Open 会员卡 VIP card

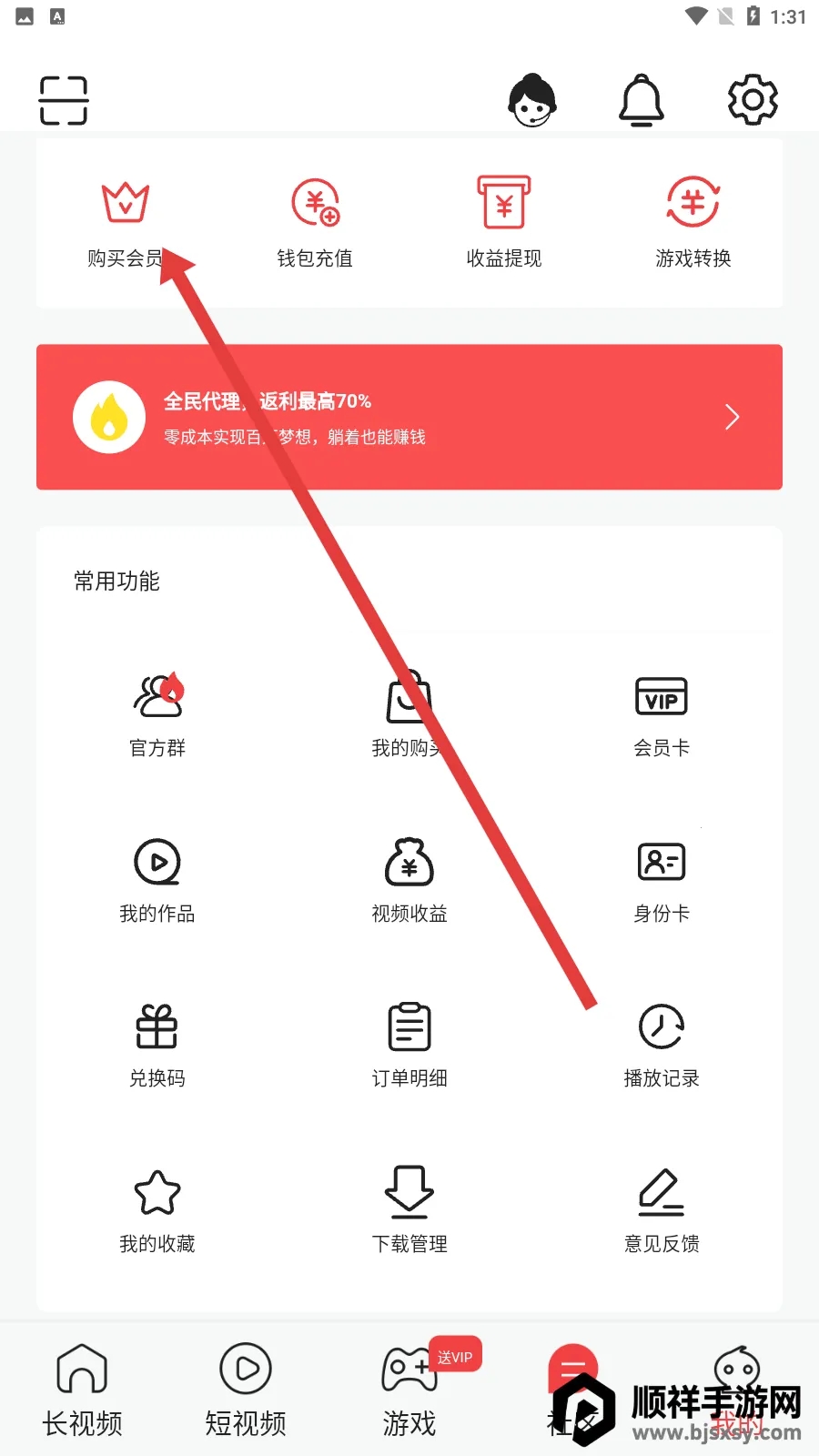(662, 716)
